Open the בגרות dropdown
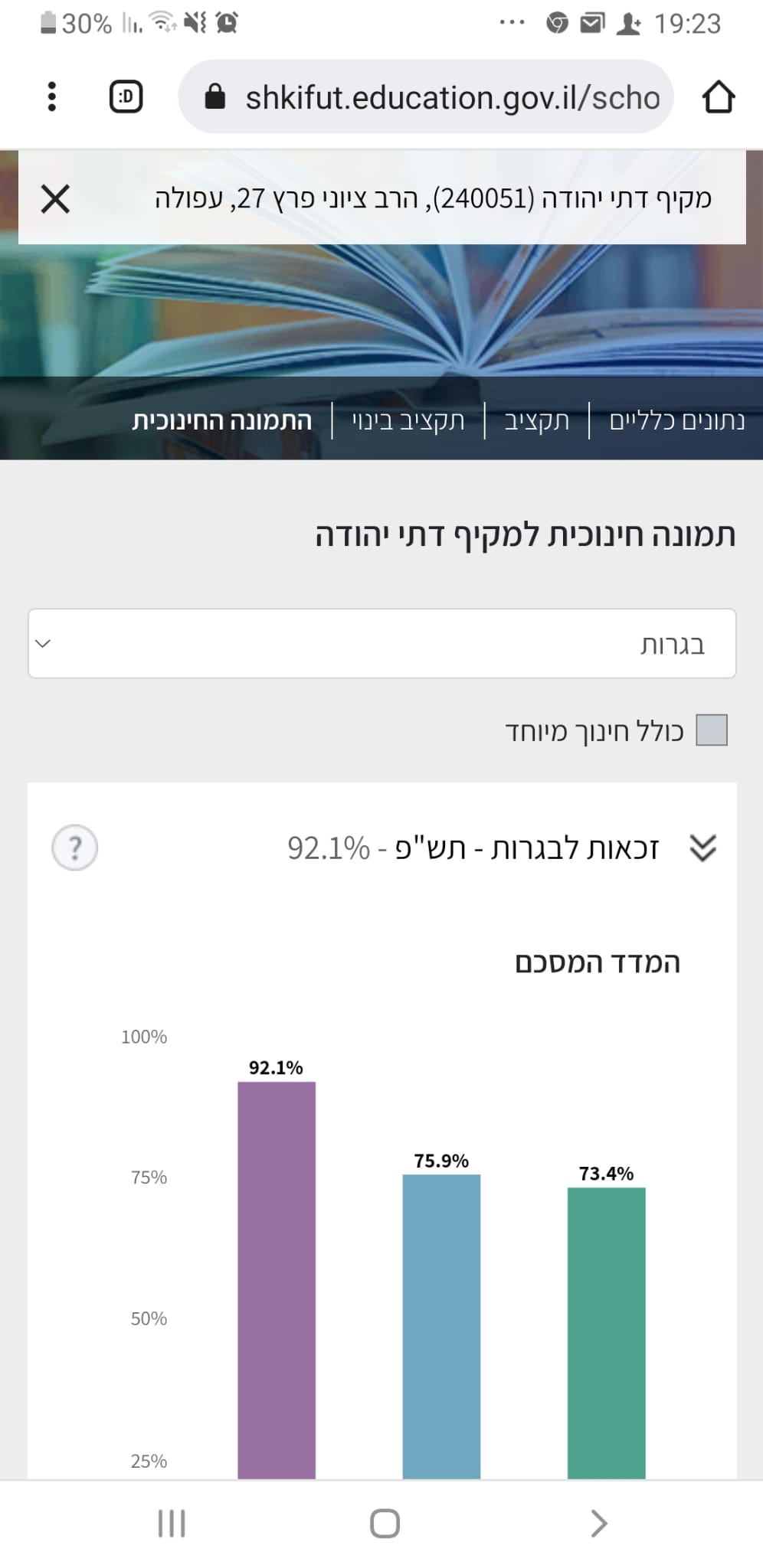Image resolution: width=763 pixels, height=1568 pixels. [382, 643]
